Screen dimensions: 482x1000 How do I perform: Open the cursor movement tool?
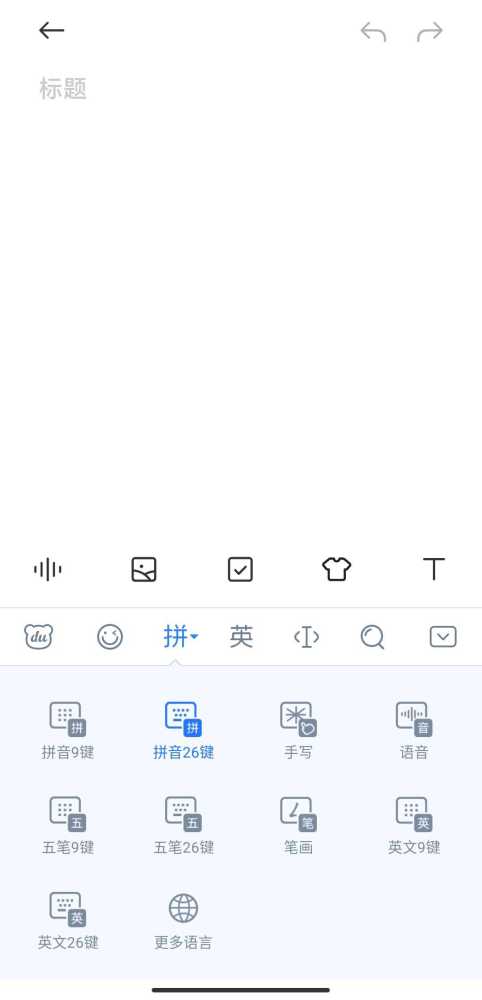coord(306,636)
